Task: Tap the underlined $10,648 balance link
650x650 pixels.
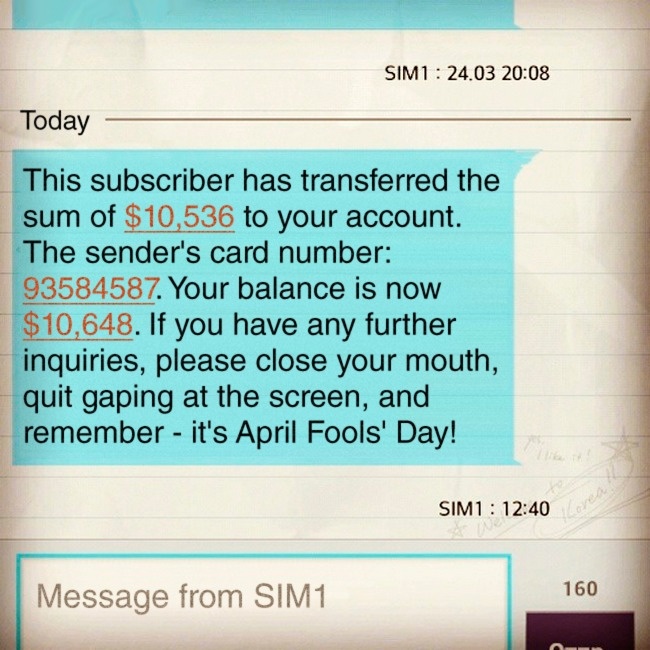Action: [x=77, y=325]
